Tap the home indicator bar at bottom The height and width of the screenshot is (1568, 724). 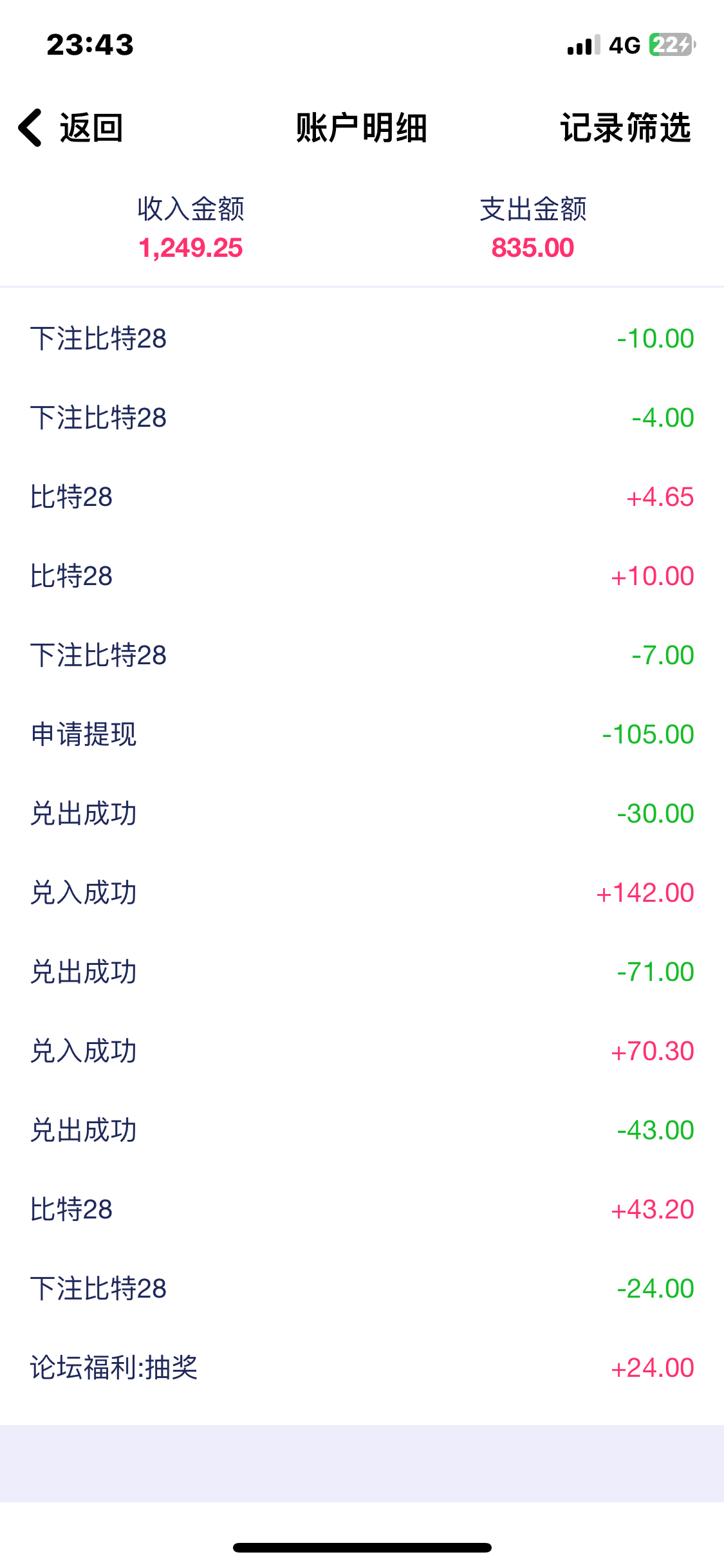pos(362,1546)
